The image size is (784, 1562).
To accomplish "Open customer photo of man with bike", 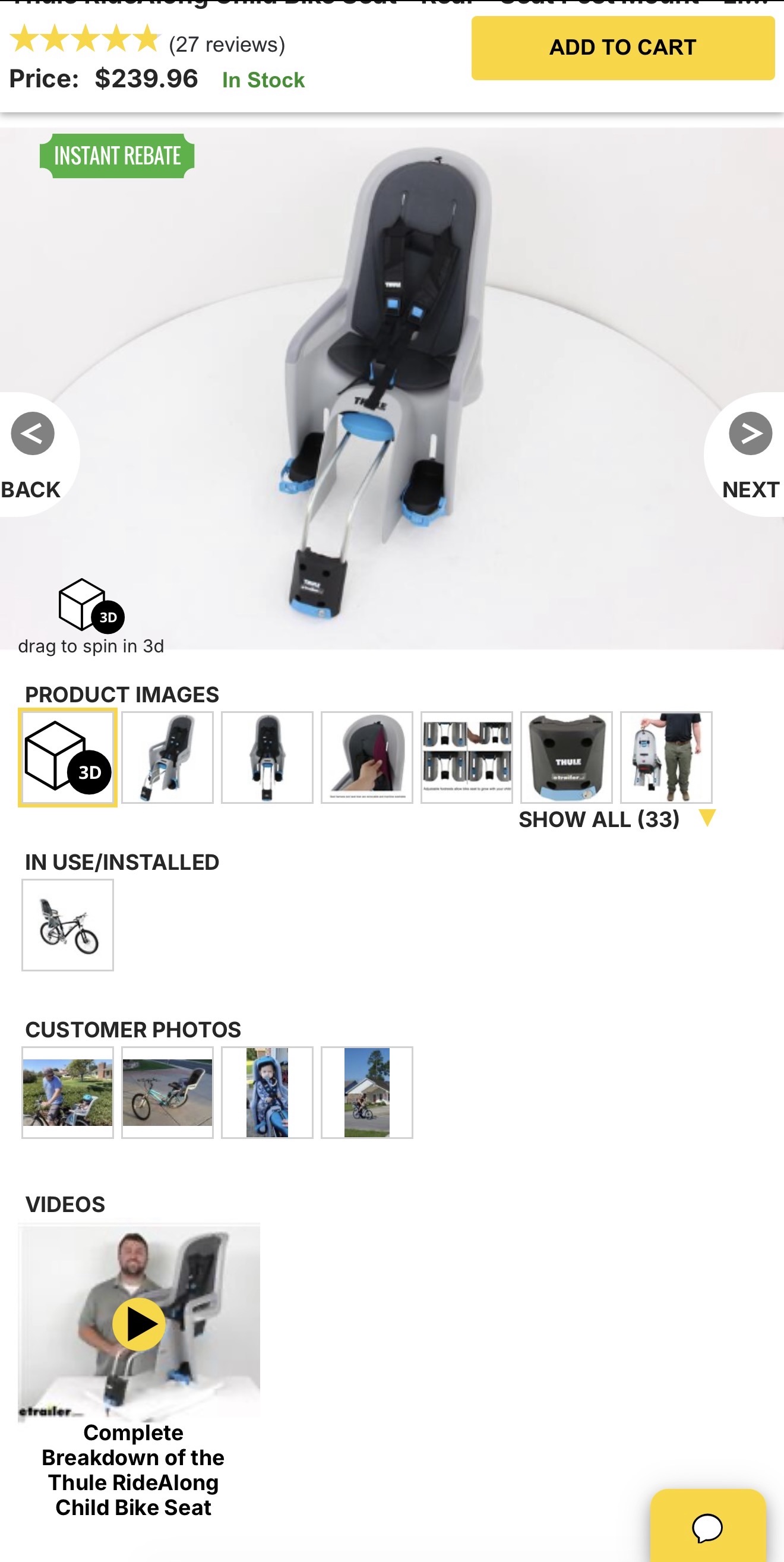I will [67, 1092].
